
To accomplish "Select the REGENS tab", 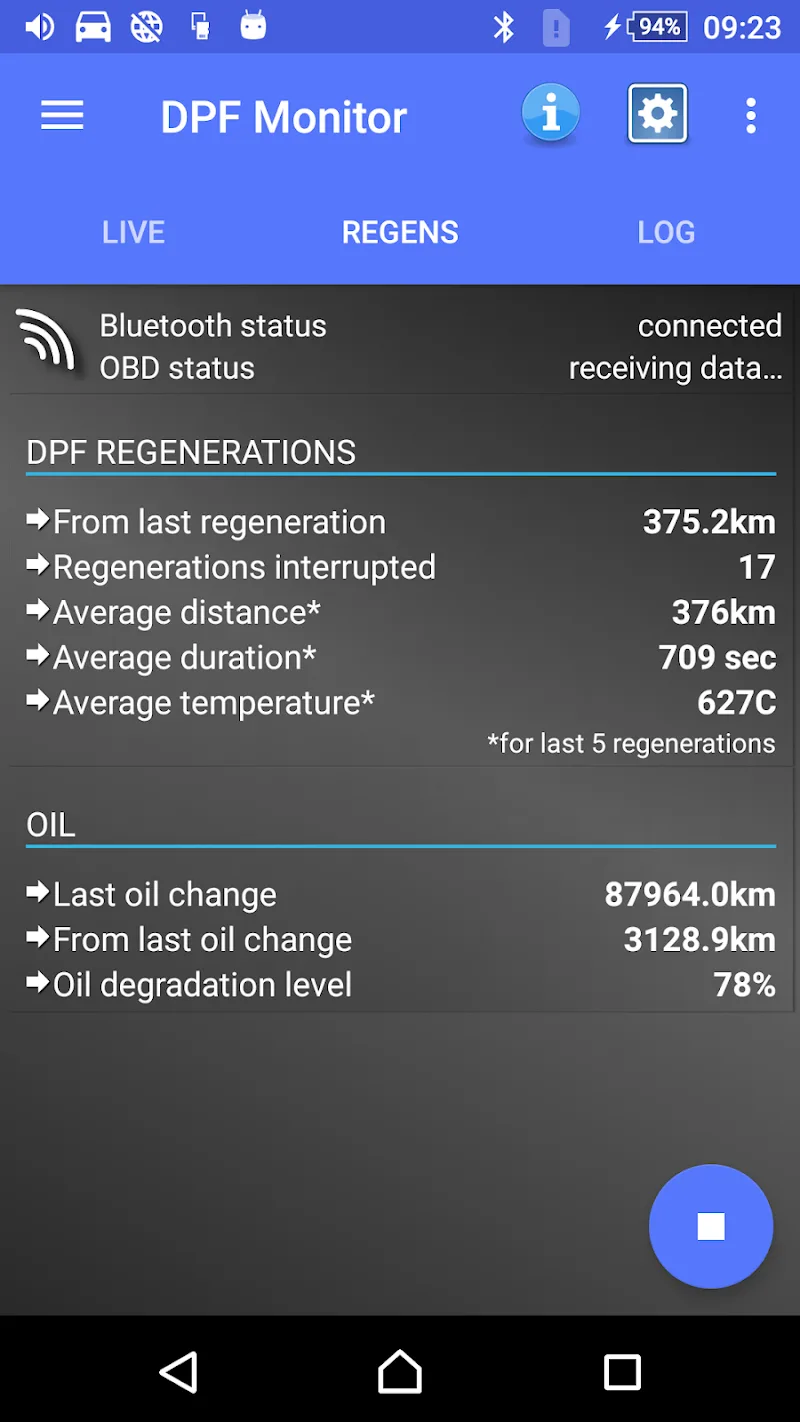I will 400,231.
